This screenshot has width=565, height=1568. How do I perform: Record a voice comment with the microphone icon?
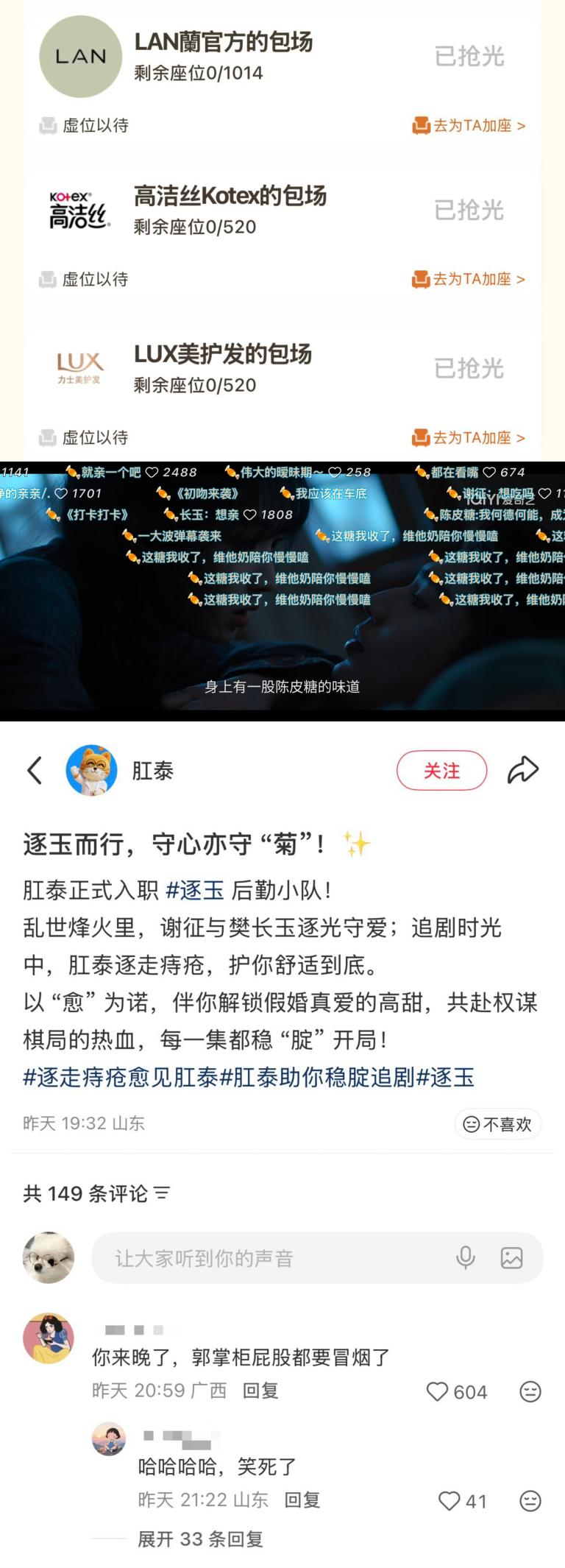coord(465,1258)
